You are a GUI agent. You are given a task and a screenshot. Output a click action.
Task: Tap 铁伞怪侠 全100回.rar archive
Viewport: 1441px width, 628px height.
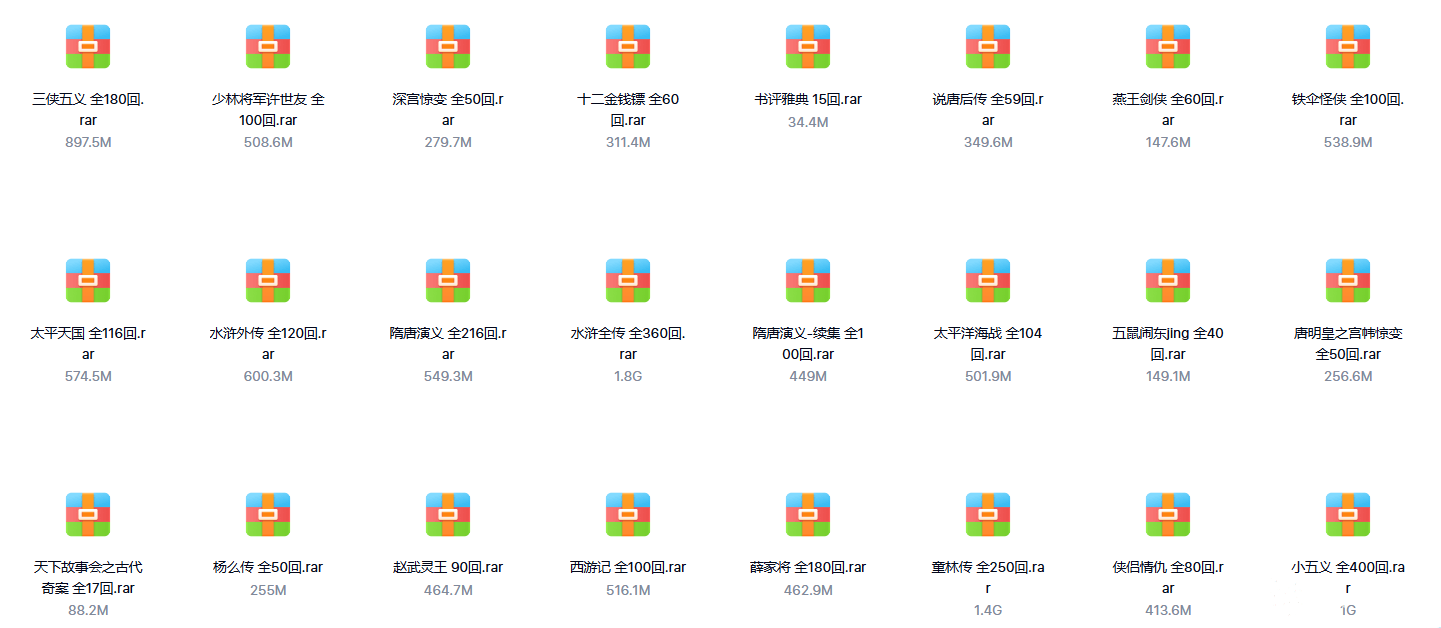point(1348,47)
